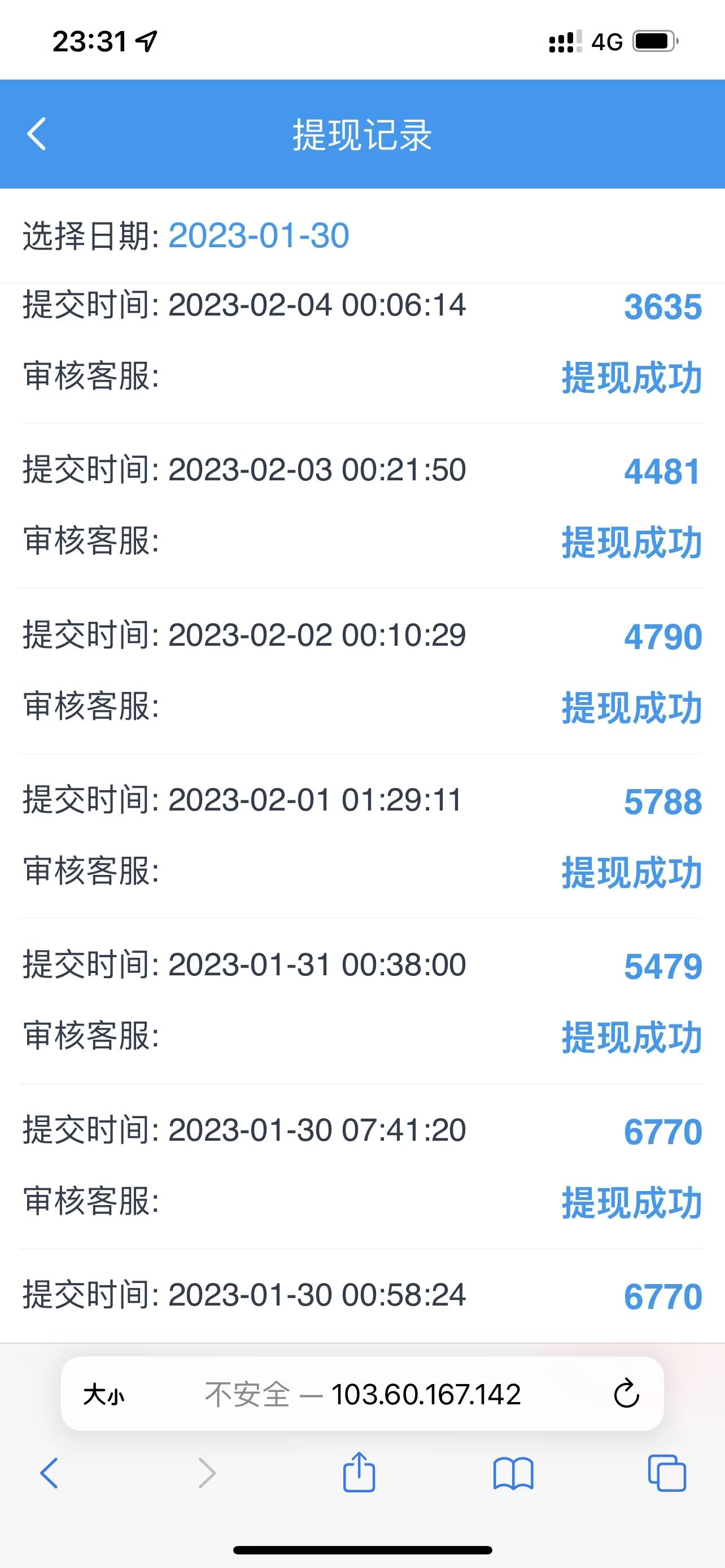The width and height of the screenshot is (725, 1568).
Task: Navigate back in Safari's bottom toolbar
Action: point(49,1473)
